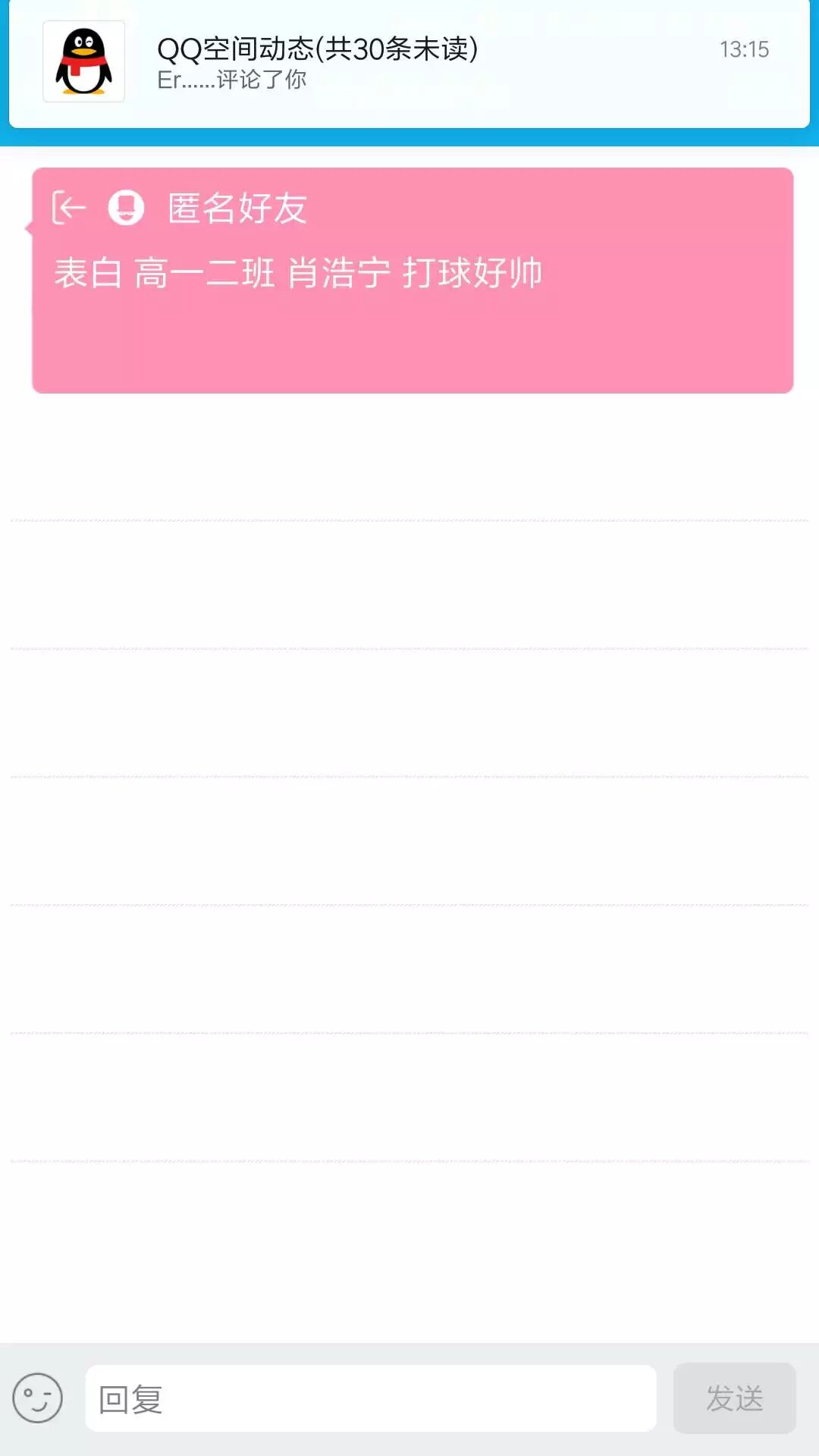Tap the 发送 send button
This screenshot has height=1456, width=819.
pyautogui.click(x=734, y=1398)
